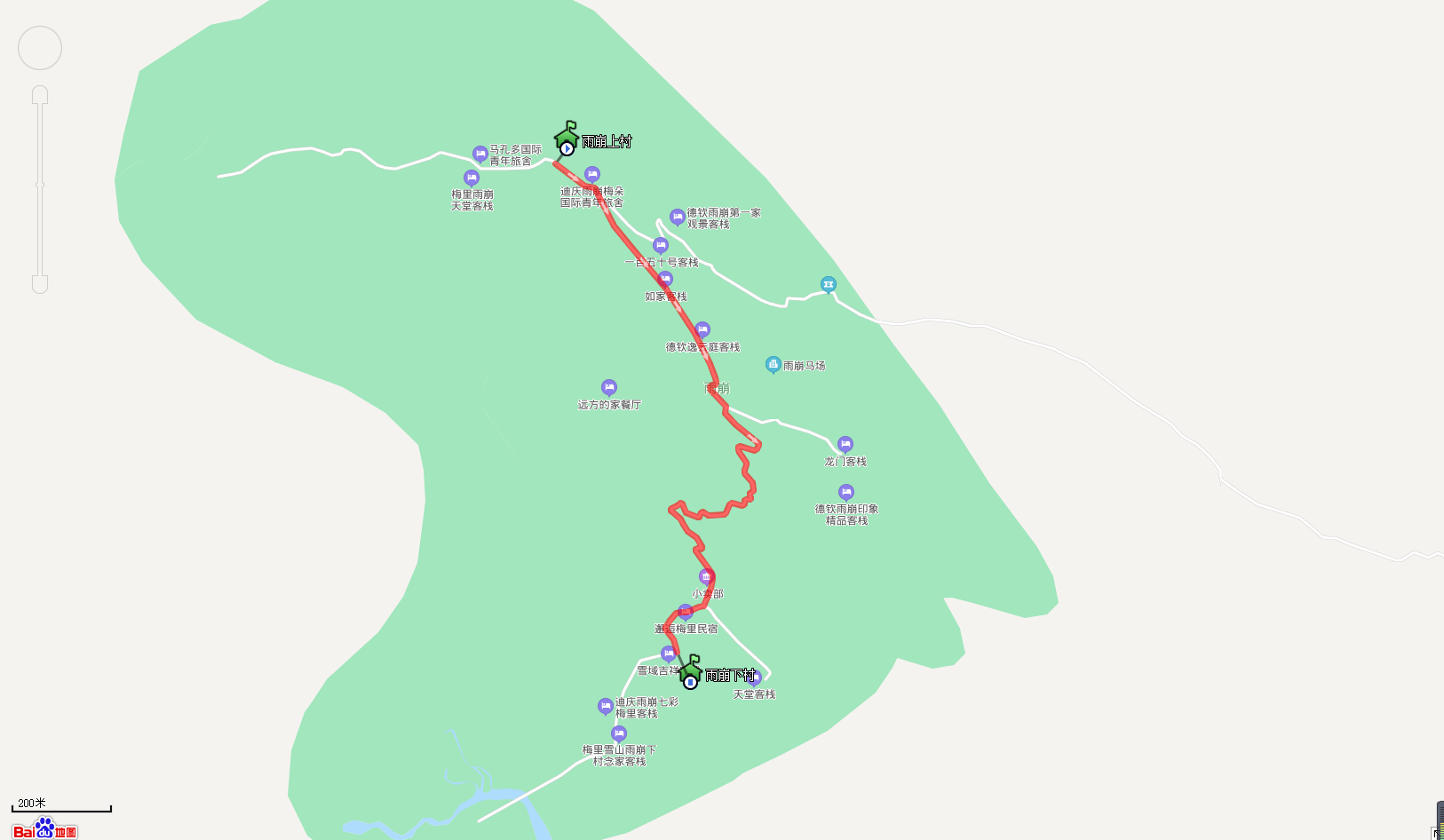Image resolution: width=1444 pixels, height=840 pixels.
Task: Open the 梅里雪山雨崩下村念家客栈 marker
Action: (619, 734)
